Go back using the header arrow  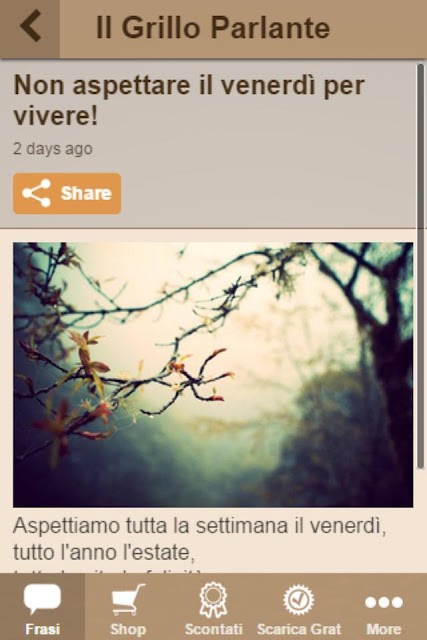pyautogui.click(x=30, y=27)
